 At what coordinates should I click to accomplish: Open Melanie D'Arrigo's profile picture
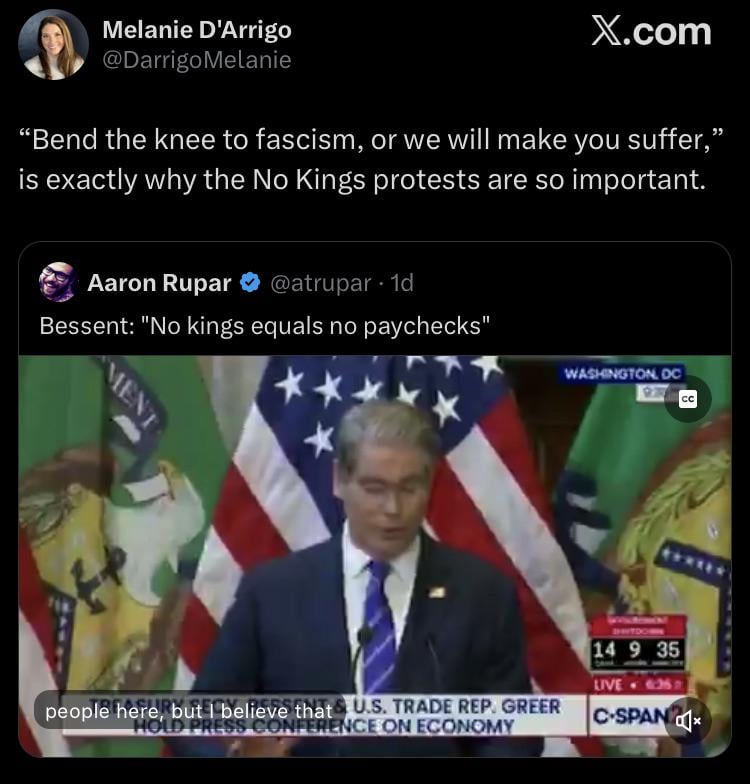click(54, 45)
